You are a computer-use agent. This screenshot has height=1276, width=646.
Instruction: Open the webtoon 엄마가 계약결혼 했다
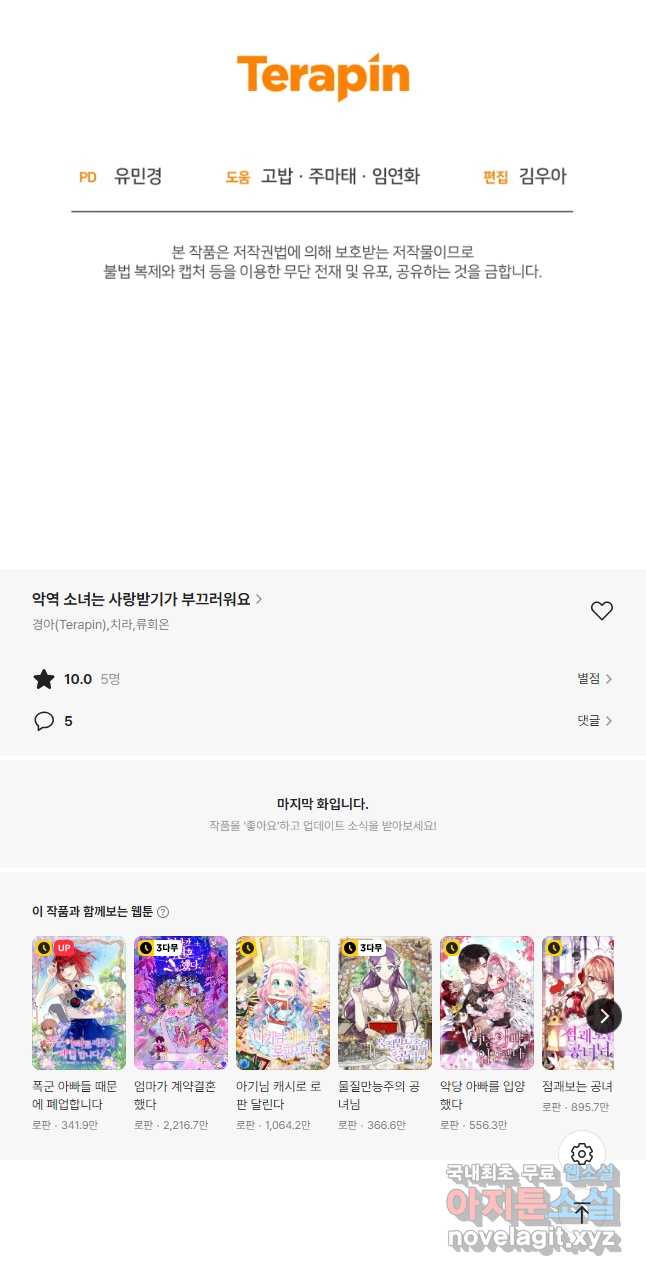pos(181,1003)
